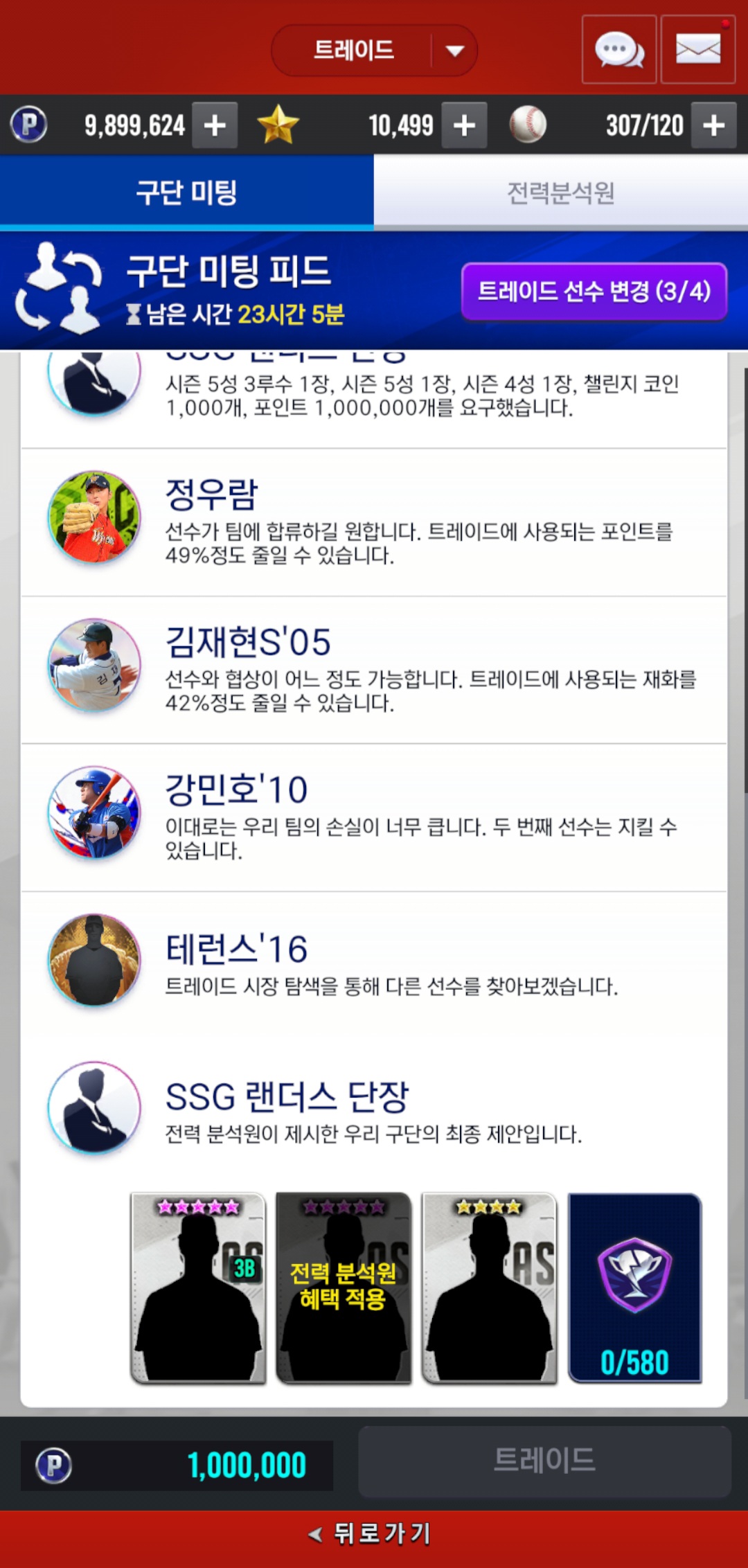748x1568 pixels.
Task: Switch to the 전력분석원 tab
Action: tap(561, 193)
